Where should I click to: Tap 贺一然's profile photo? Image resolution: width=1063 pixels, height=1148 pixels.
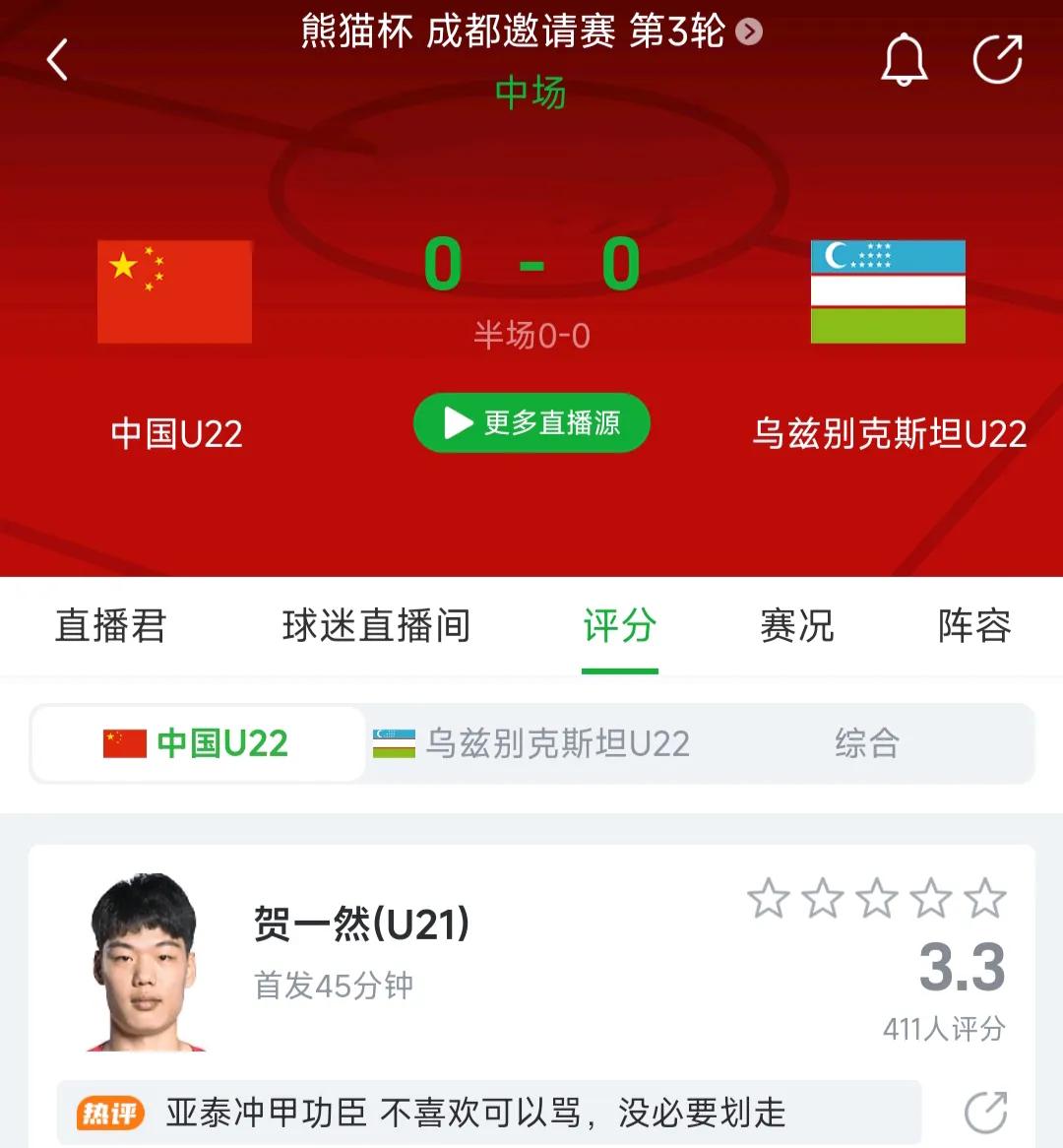(x=148, y=962)
